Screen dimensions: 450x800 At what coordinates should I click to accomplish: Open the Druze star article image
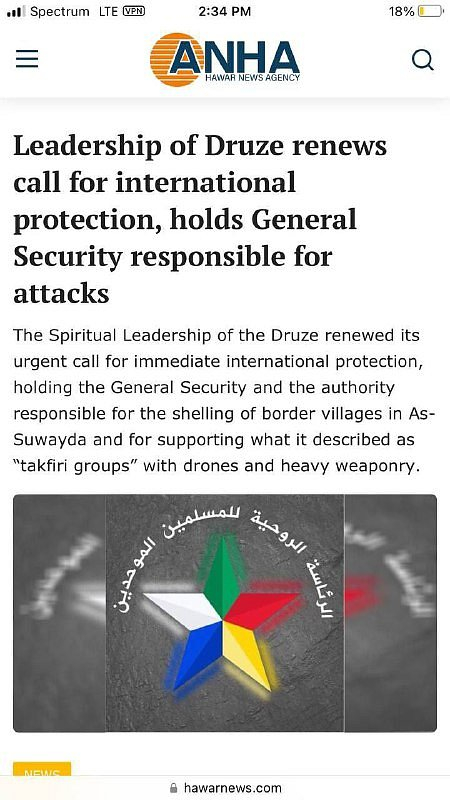(x=225, y=613)
